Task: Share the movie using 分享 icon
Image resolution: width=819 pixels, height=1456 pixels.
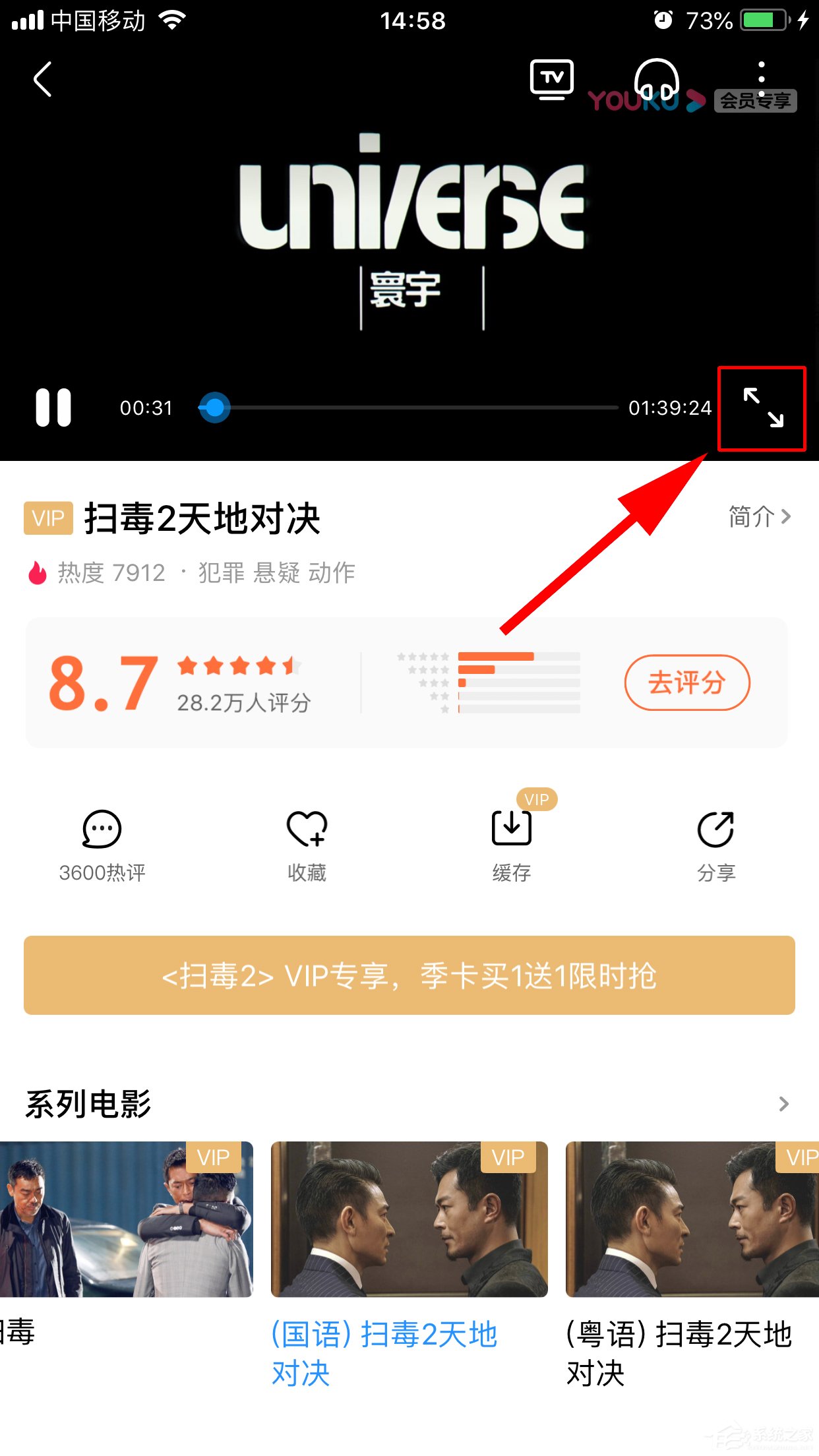Action: click(716, 847)
